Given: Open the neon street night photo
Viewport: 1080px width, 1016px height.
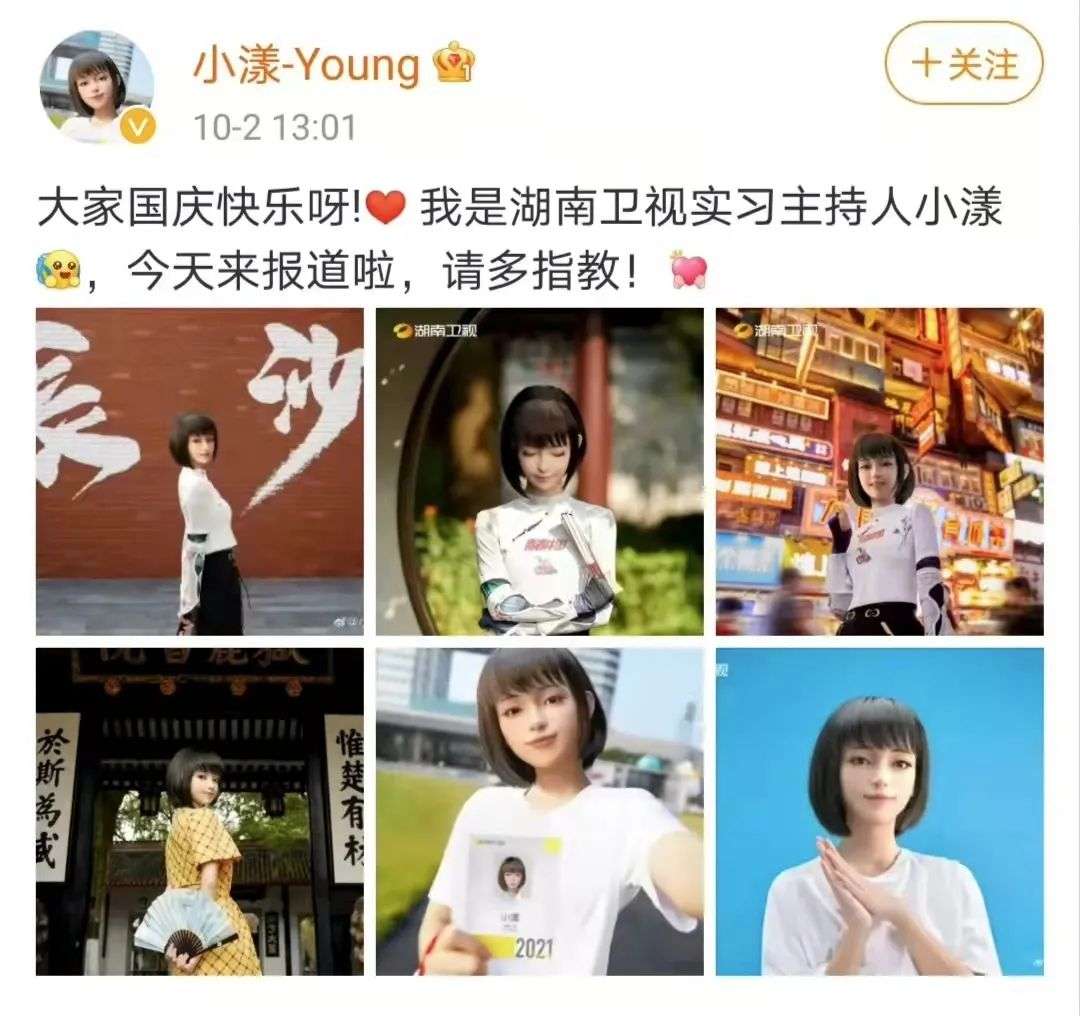Looking at the screenshot, I should (879, 472).
